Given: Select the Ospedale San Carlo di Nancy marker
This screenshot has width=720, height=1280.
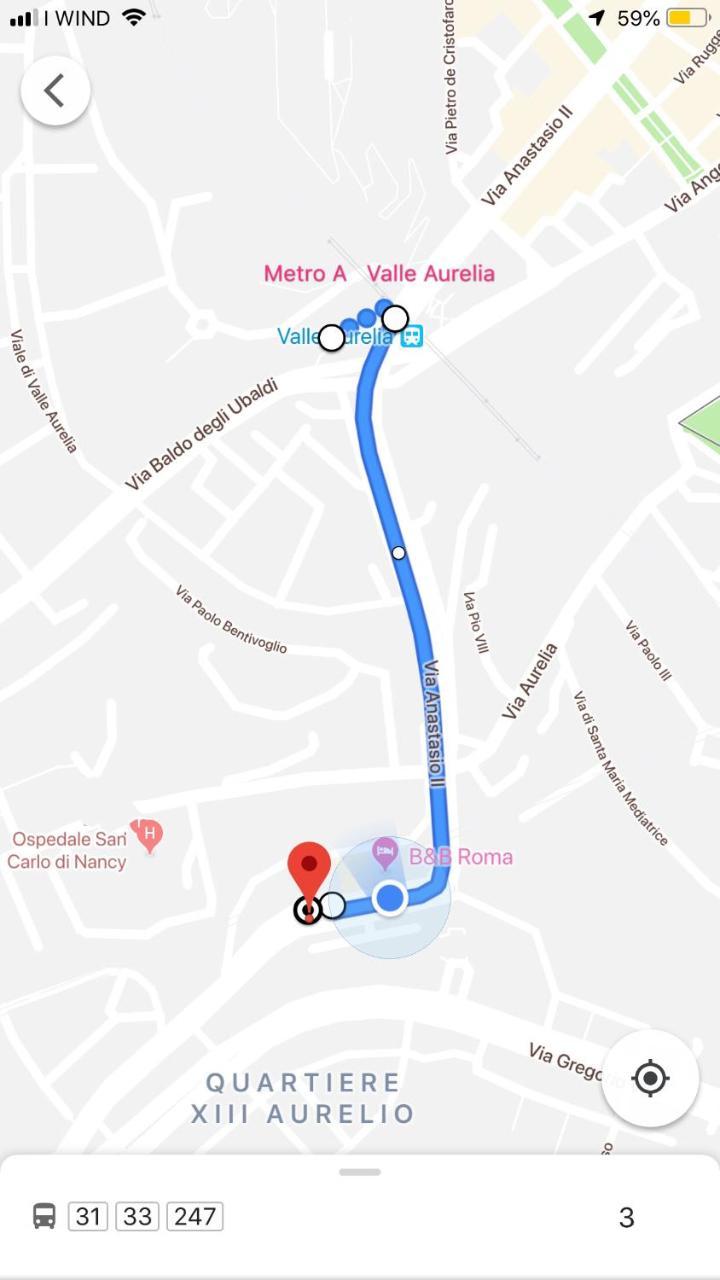Looking at the screenshot, I should (149, 835).
